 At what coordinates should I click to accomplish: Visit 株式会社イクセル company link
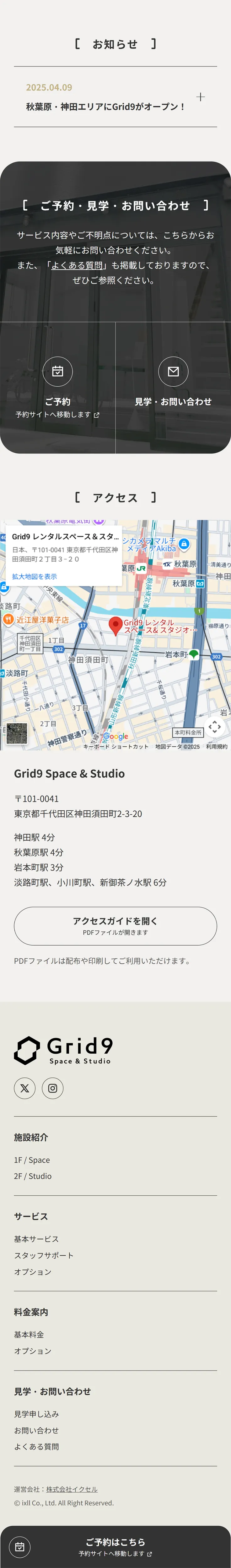click(71, 1489)
